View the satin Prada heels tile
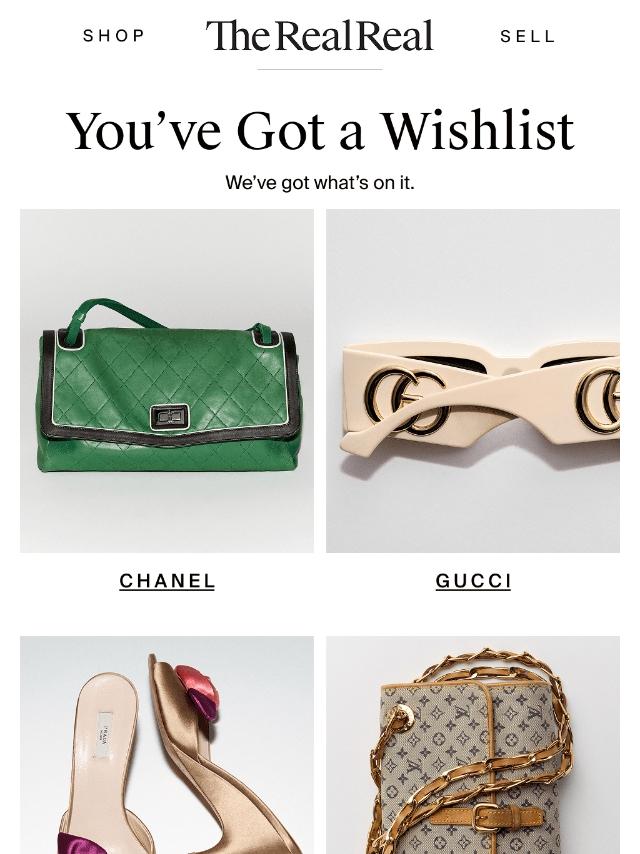 click(x=167, y=745)
